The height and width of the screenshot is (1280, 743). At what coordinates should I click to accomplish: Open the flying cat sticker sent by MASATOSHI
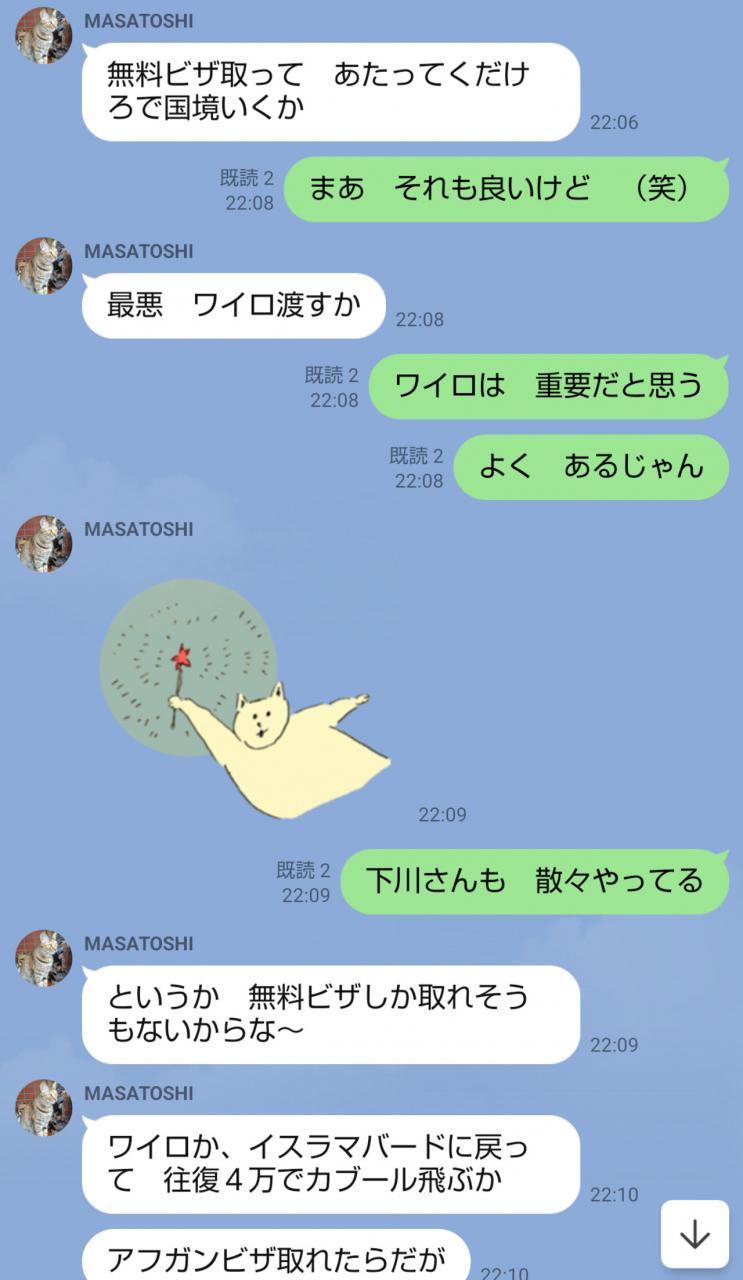246,698
